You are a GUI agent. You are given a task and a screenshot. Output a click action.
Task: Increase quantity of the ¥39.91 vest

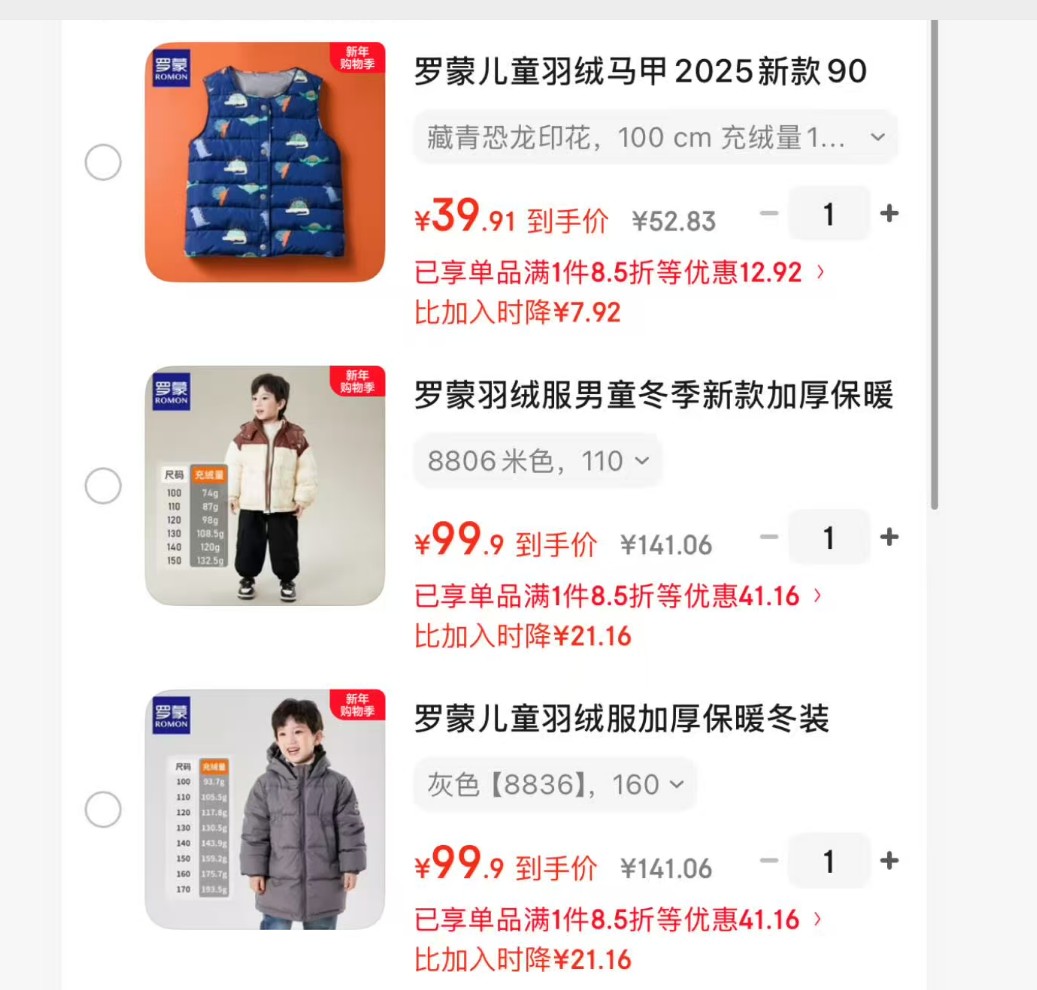point(889,213)
